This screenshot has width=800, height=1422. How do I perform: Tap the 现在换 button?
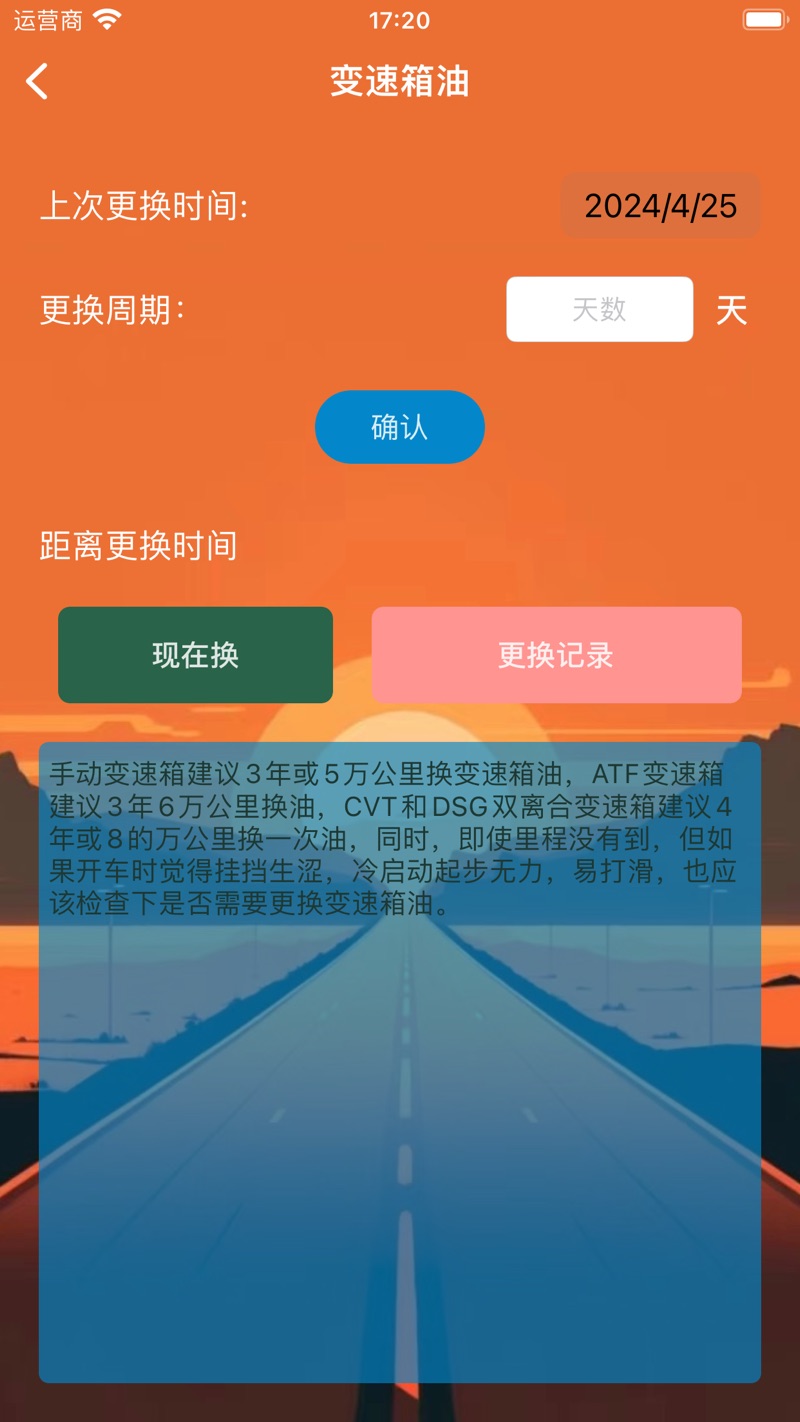tap(195, 655)
